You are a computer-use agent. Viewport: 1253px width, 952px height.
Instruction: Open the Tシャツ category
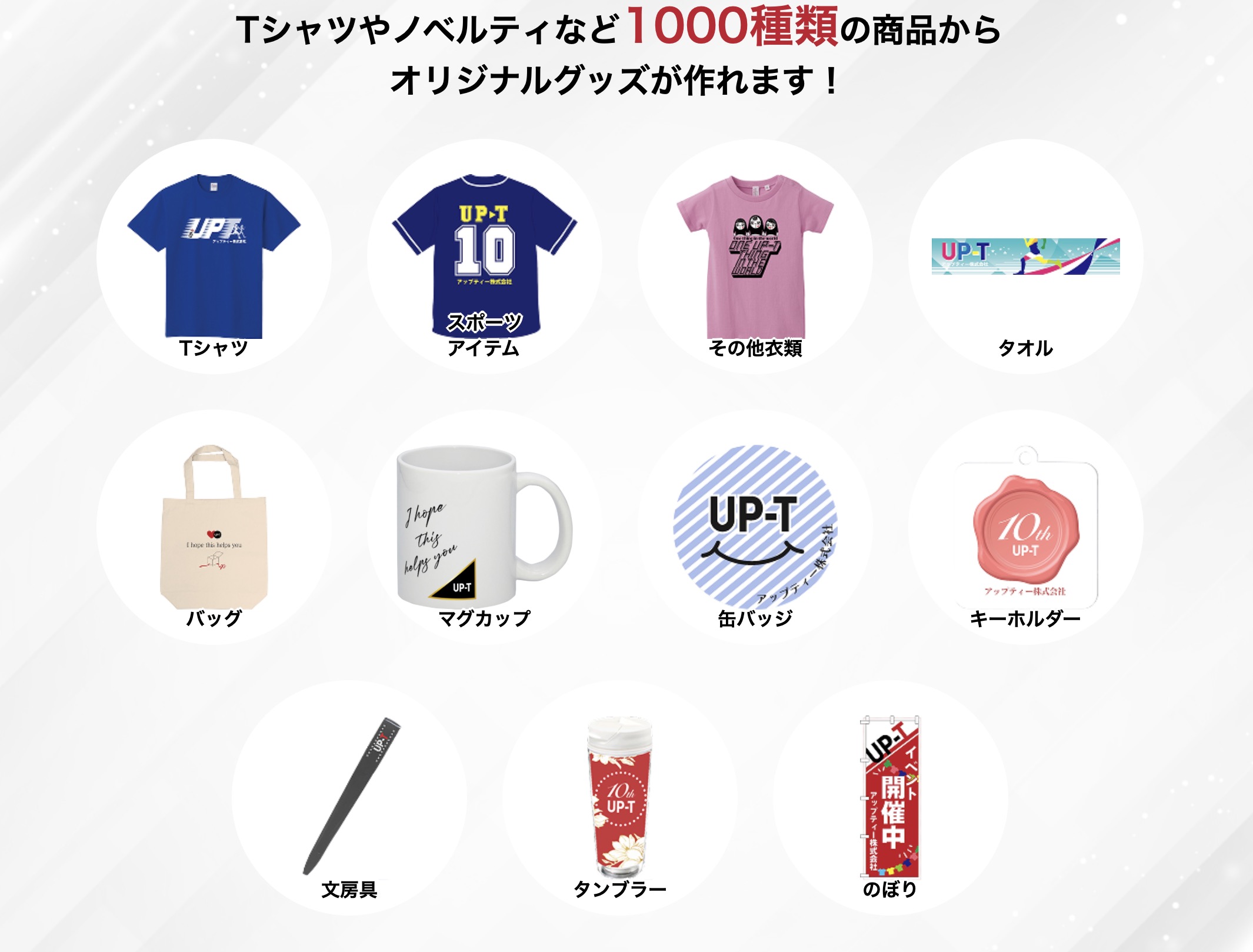pos(214,257)
